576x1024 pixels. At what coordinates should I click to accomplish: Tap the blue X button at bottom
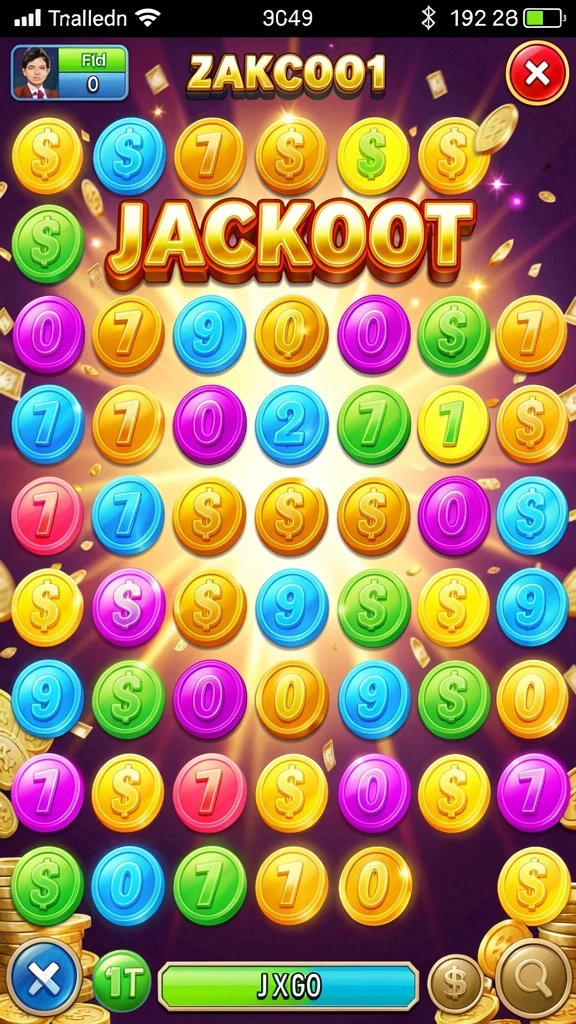[x=44, y=979]
